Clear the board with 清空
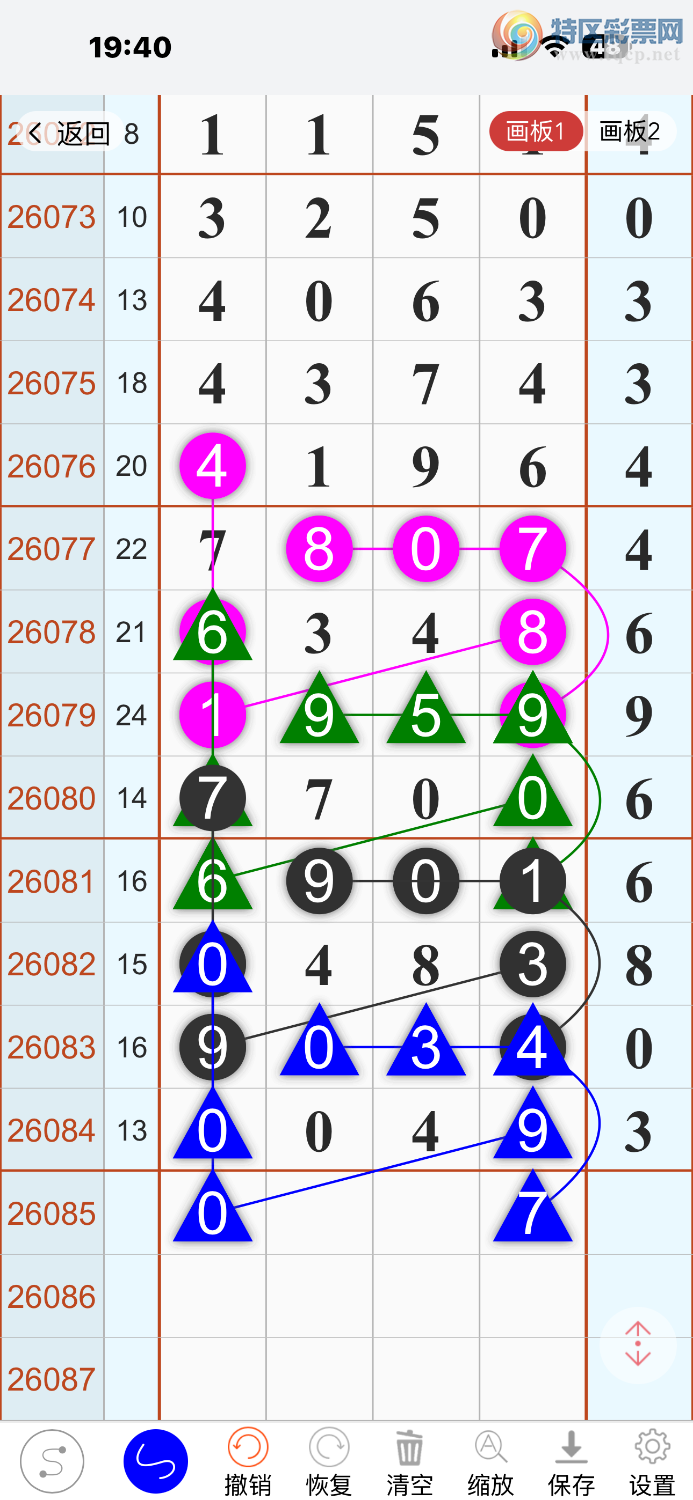The height and width of the screenshot is (1500, 693). (x=409, y=1461)
